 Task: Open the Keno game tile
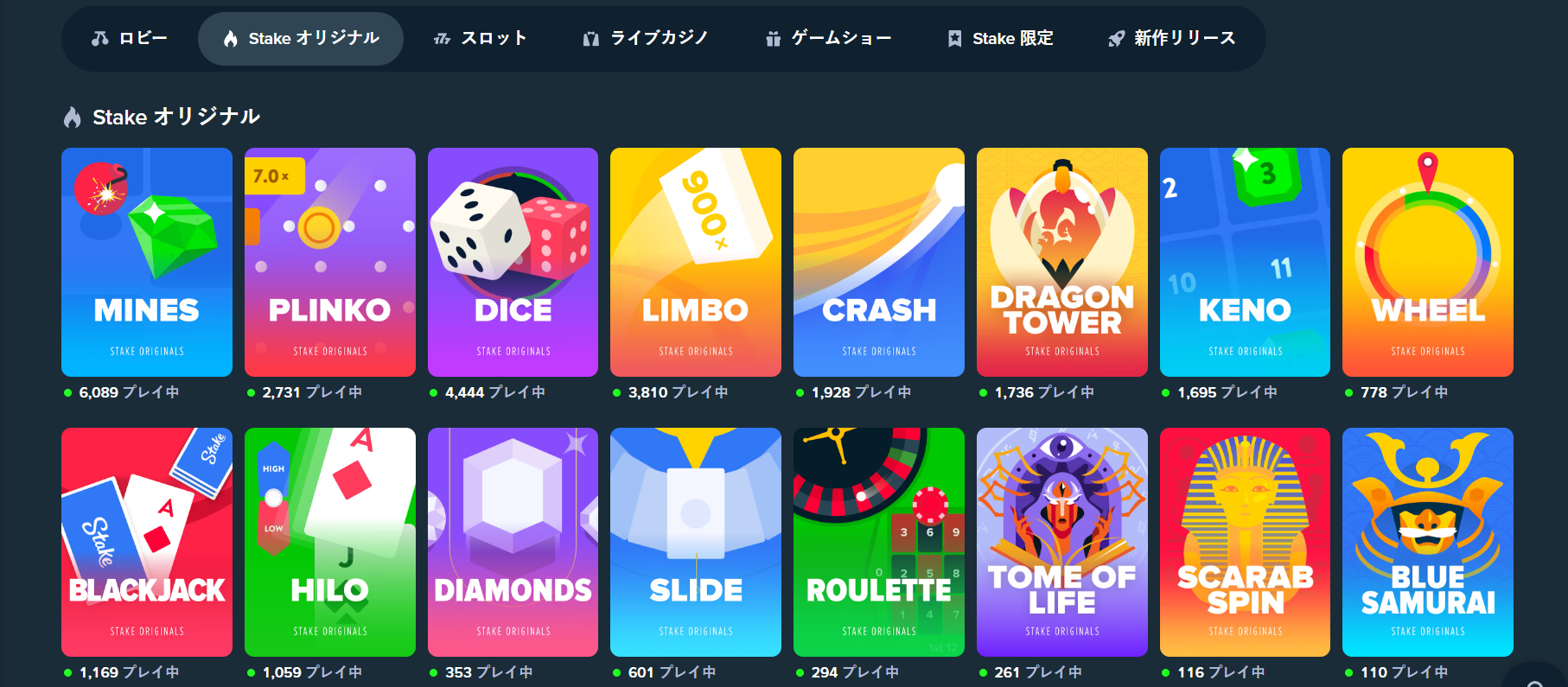tap(1245, 262)
